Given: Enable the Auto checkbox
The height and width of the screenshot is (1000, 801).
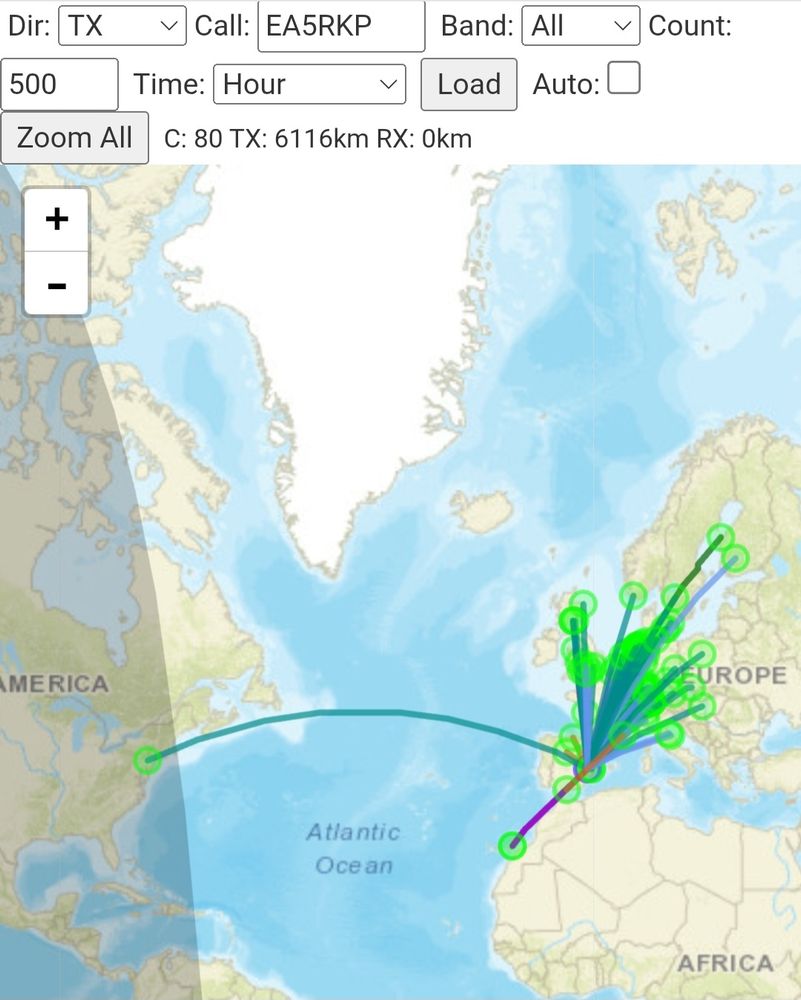Looking at the screenshot, I should [624, 78].
